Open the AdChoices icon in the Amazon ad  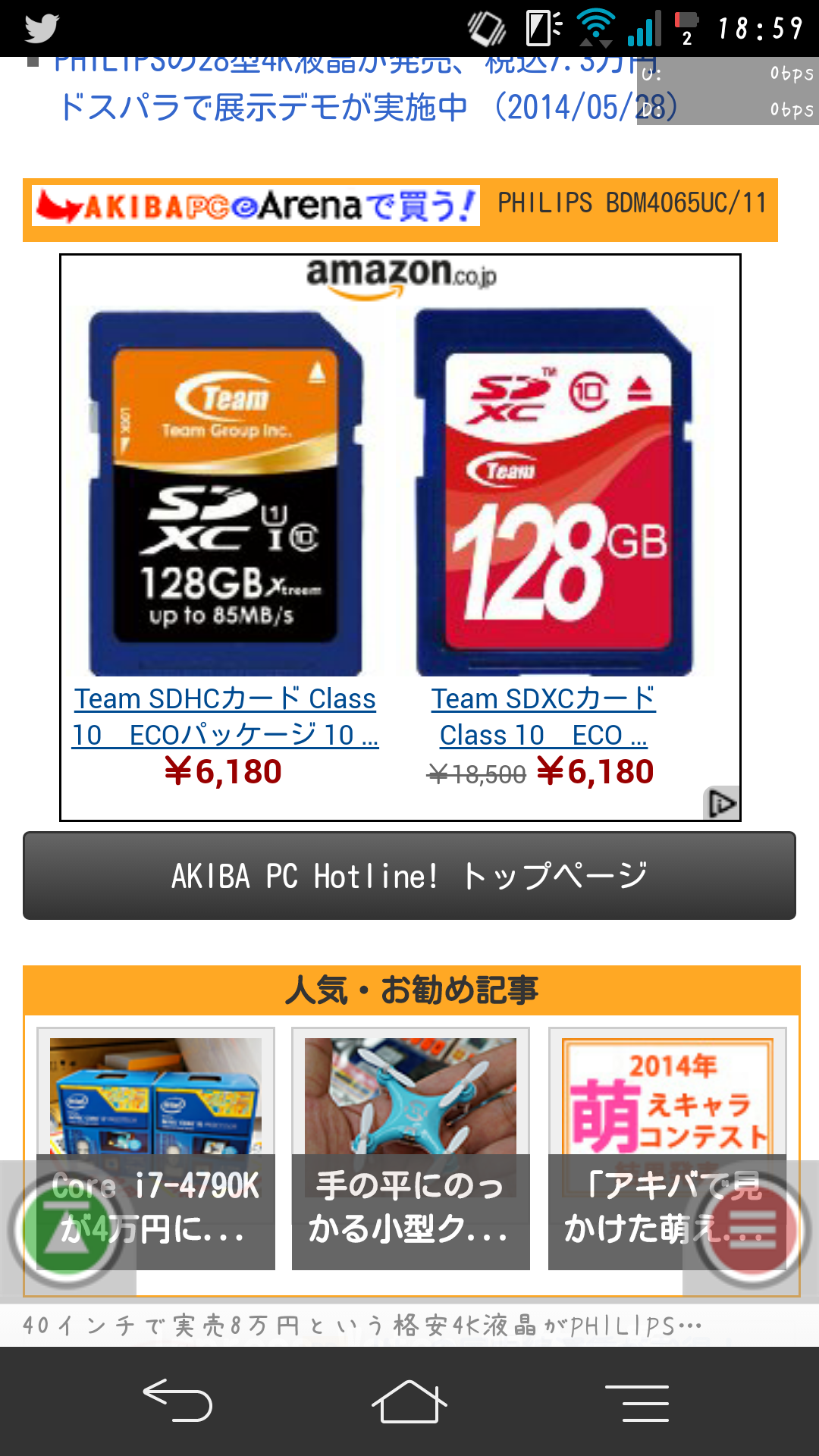tap(721, 803)
